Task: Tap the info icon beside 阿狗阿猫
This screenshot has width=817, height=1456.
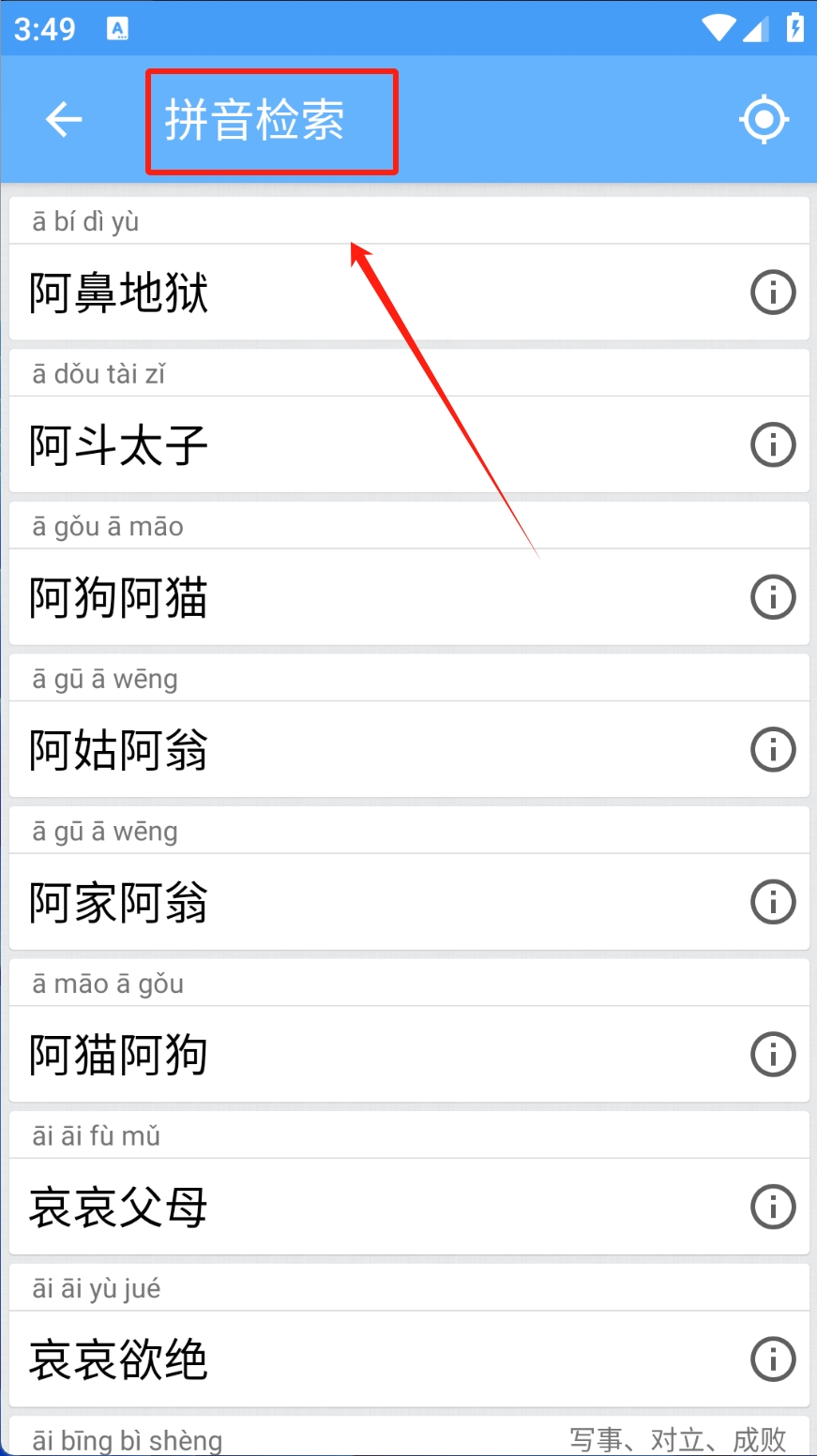Action: (773, 597)
